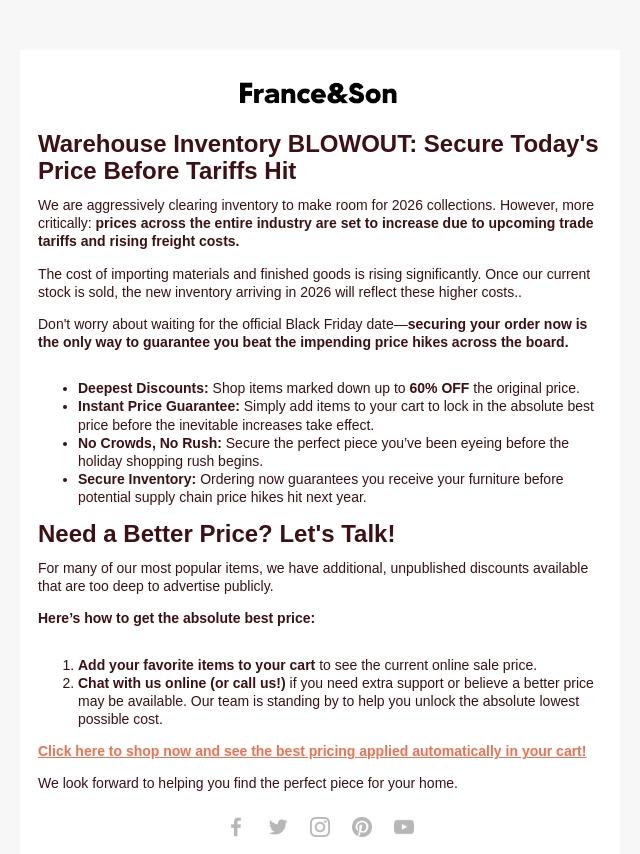Open the 'Click here to shop now' link
This screenshot has width=640, height=854.
[312, 751]
